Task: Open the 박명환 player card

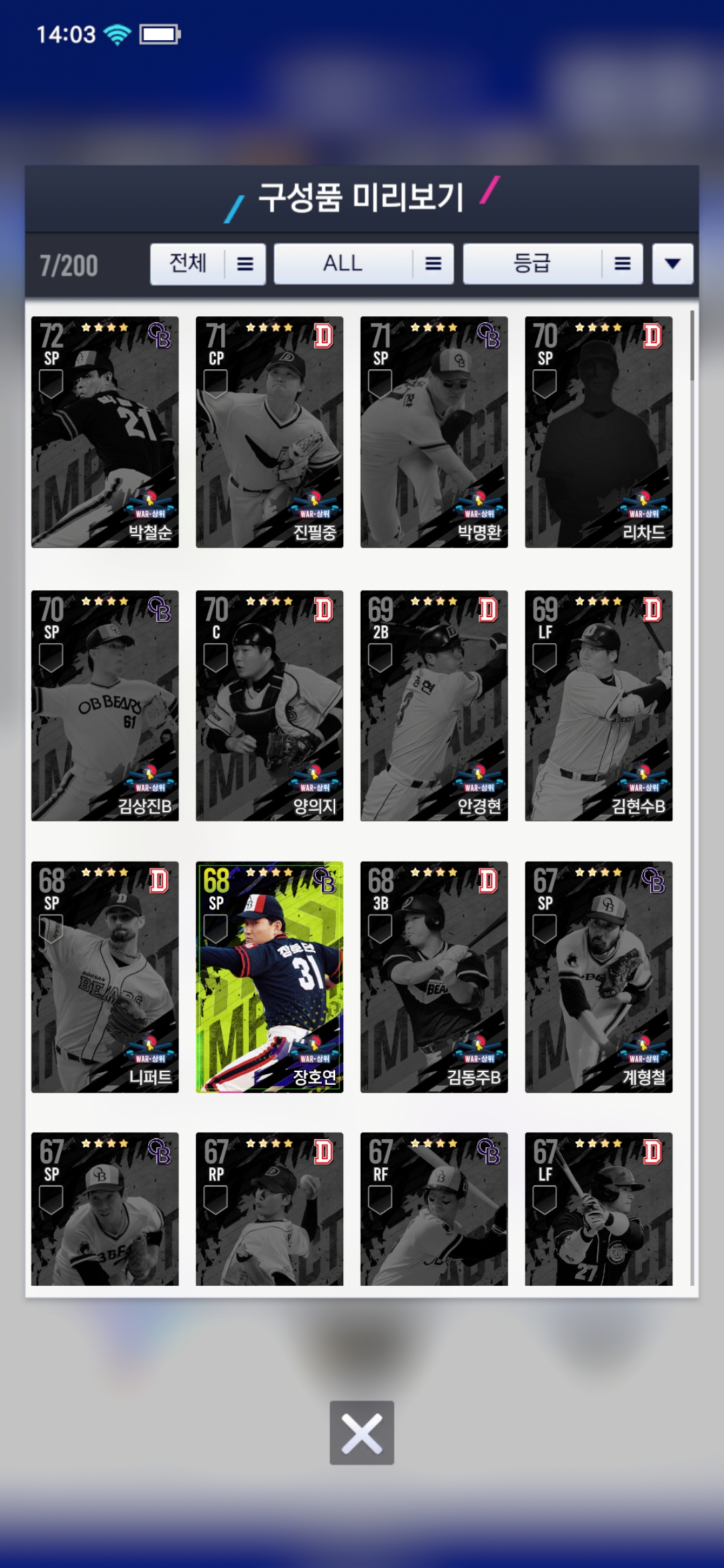Action: [x=434, y=432]
